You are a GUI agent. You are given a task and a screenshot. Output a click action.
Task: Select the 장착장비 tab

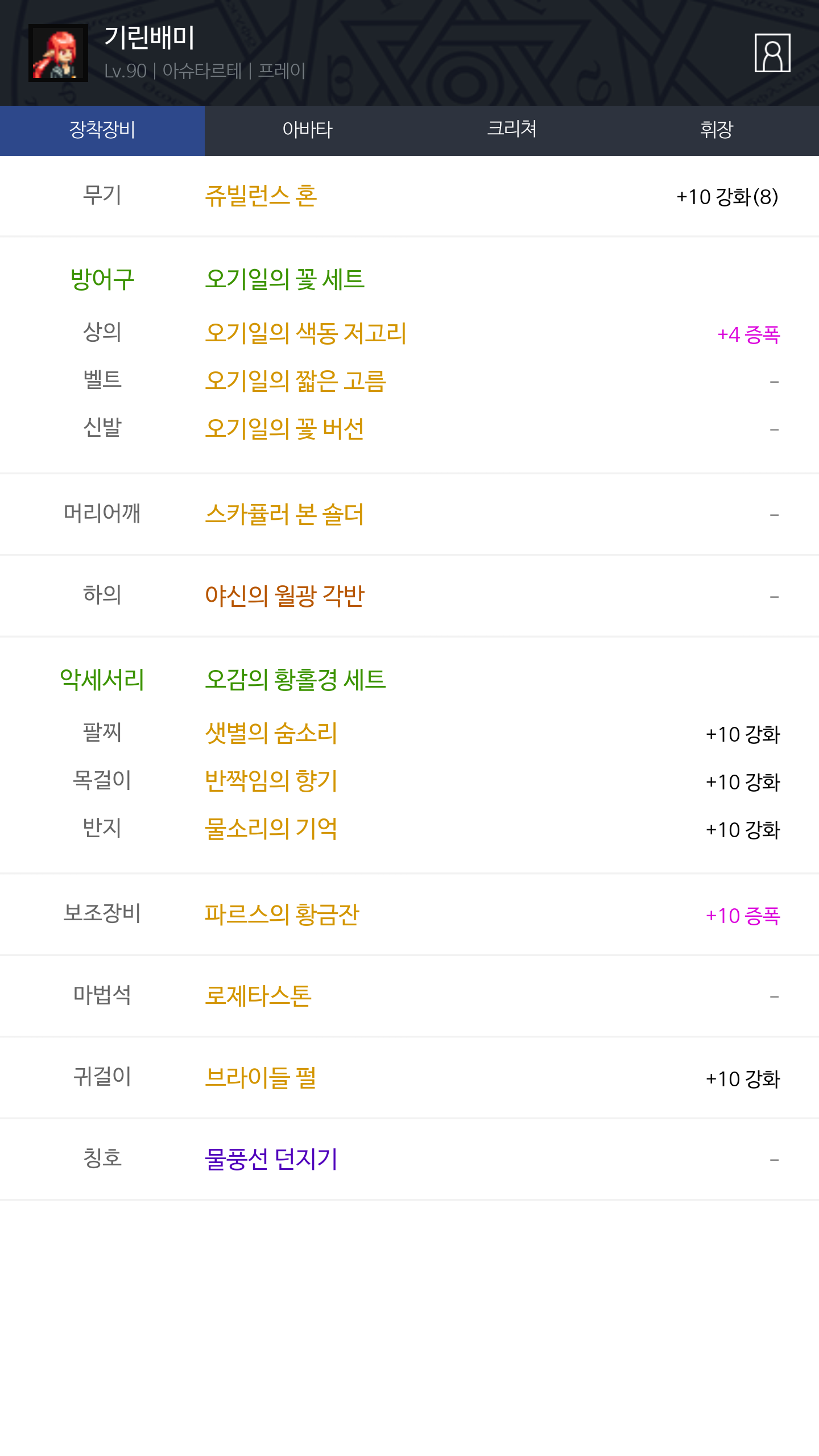pos(102,130)
